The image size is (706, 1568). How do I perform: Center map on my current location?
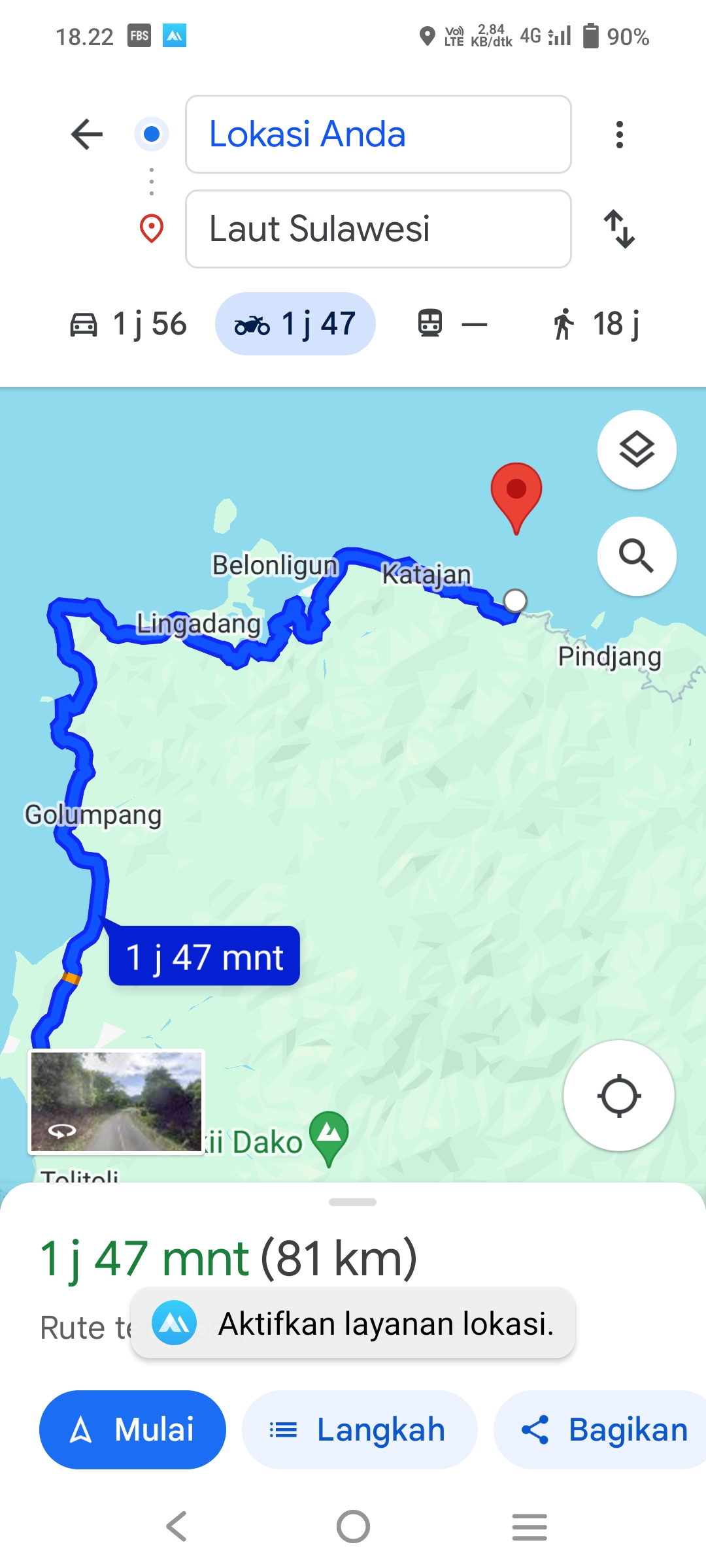tap(619, 1096)
